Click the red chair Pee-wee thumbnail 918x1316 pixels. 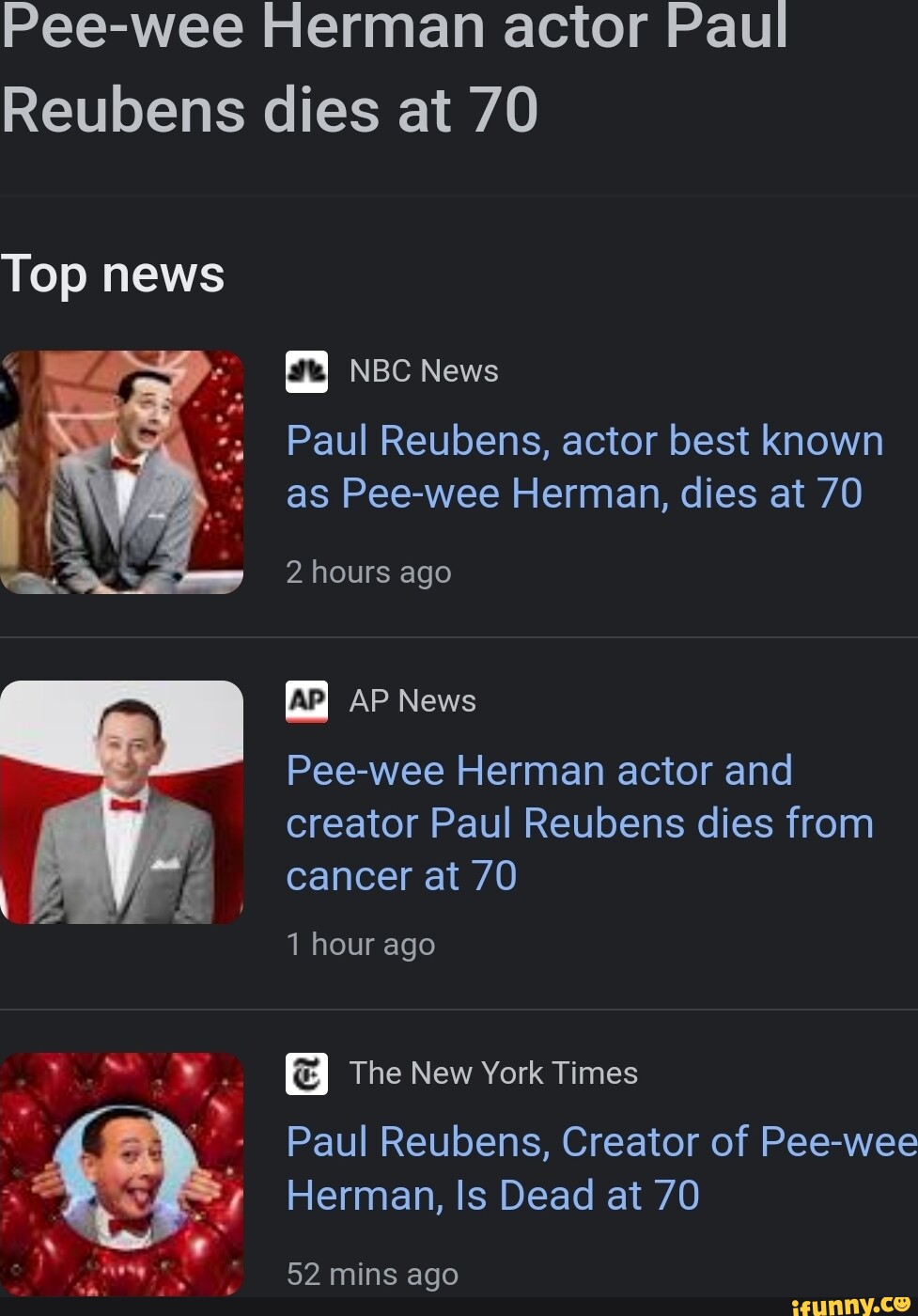coord(122,1173)
